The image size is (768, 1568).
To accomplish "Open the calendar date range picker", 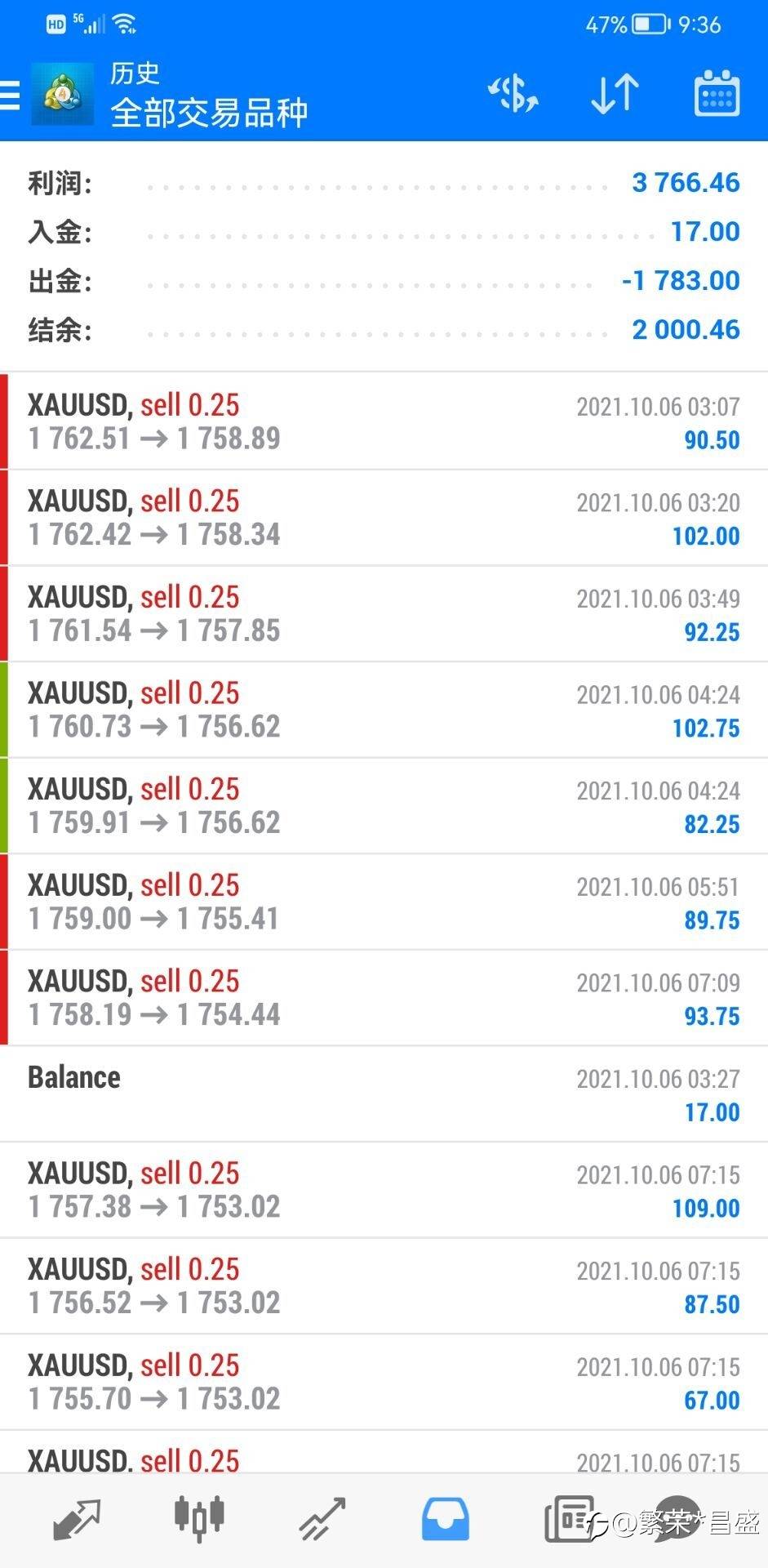I will pos(717,94).
